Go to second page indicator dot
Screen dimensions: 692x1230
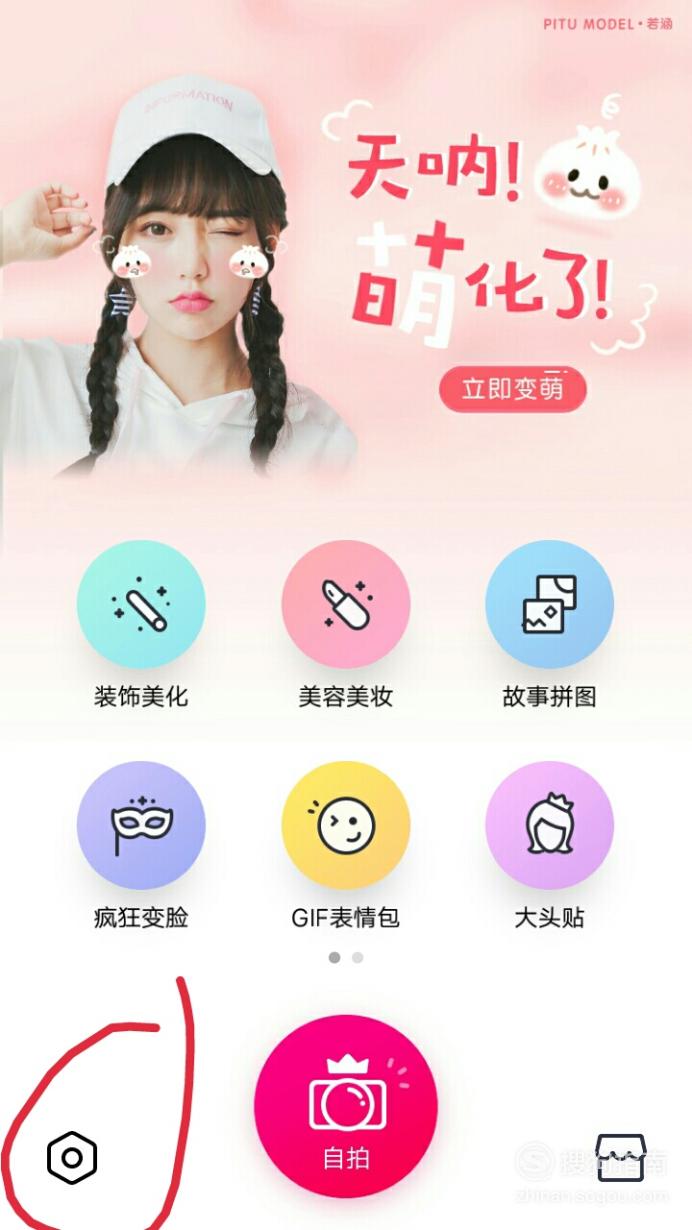point(357,957)
